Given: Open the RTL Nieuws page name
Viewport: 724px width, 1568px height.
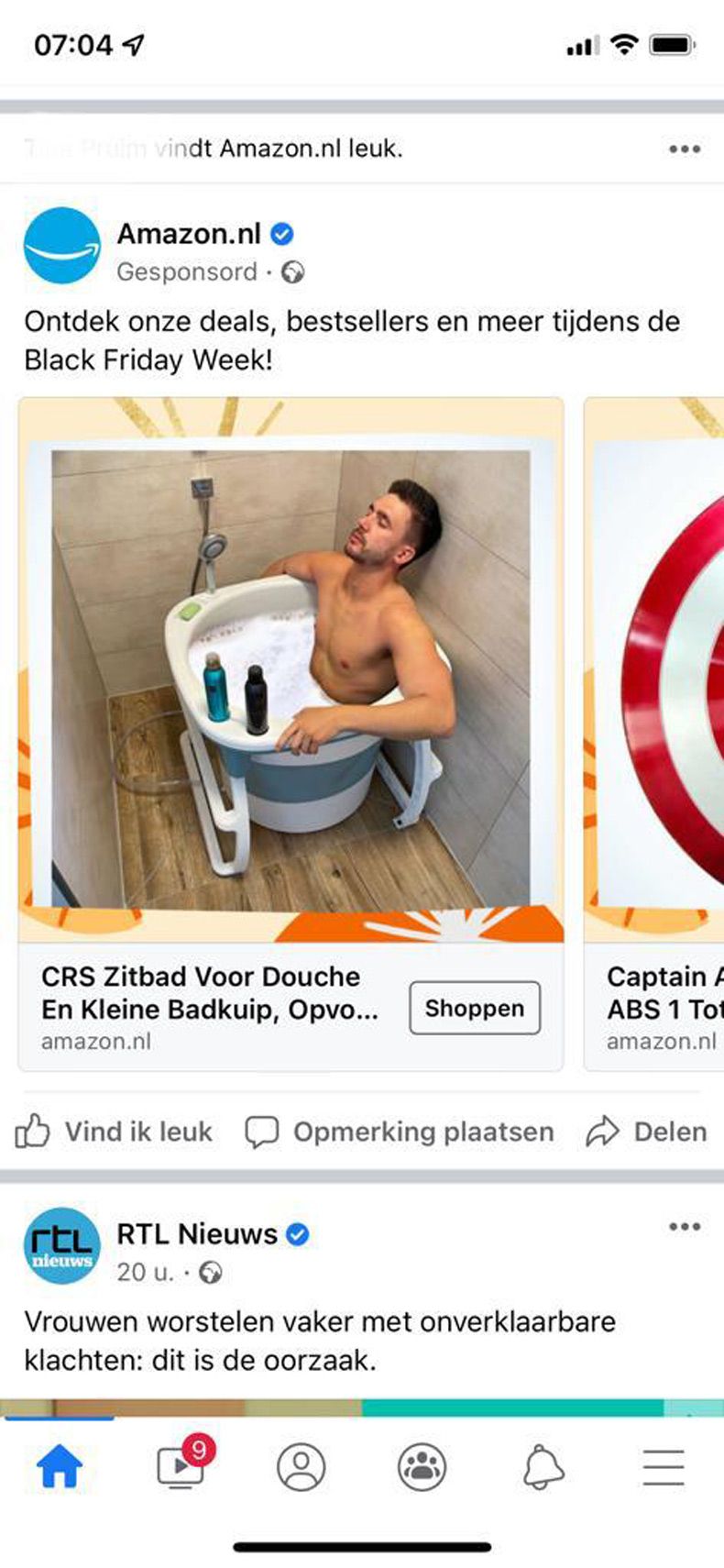Looking at the screenshot, I should (x=195, y=1233).
